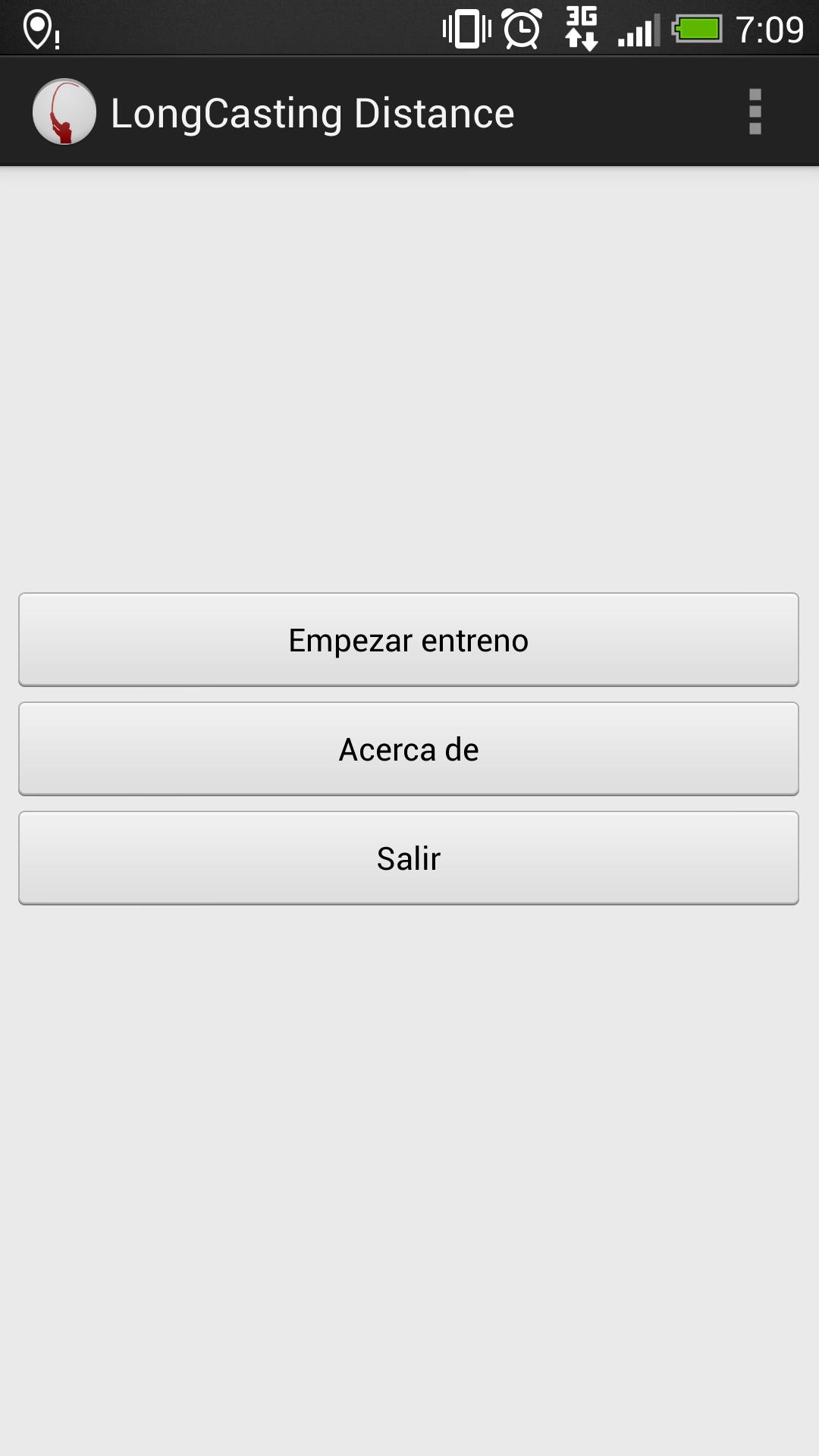This screenshot has height=1456, width=819.
Task: Open the Acerca de screen
Action: coord(409,749)
